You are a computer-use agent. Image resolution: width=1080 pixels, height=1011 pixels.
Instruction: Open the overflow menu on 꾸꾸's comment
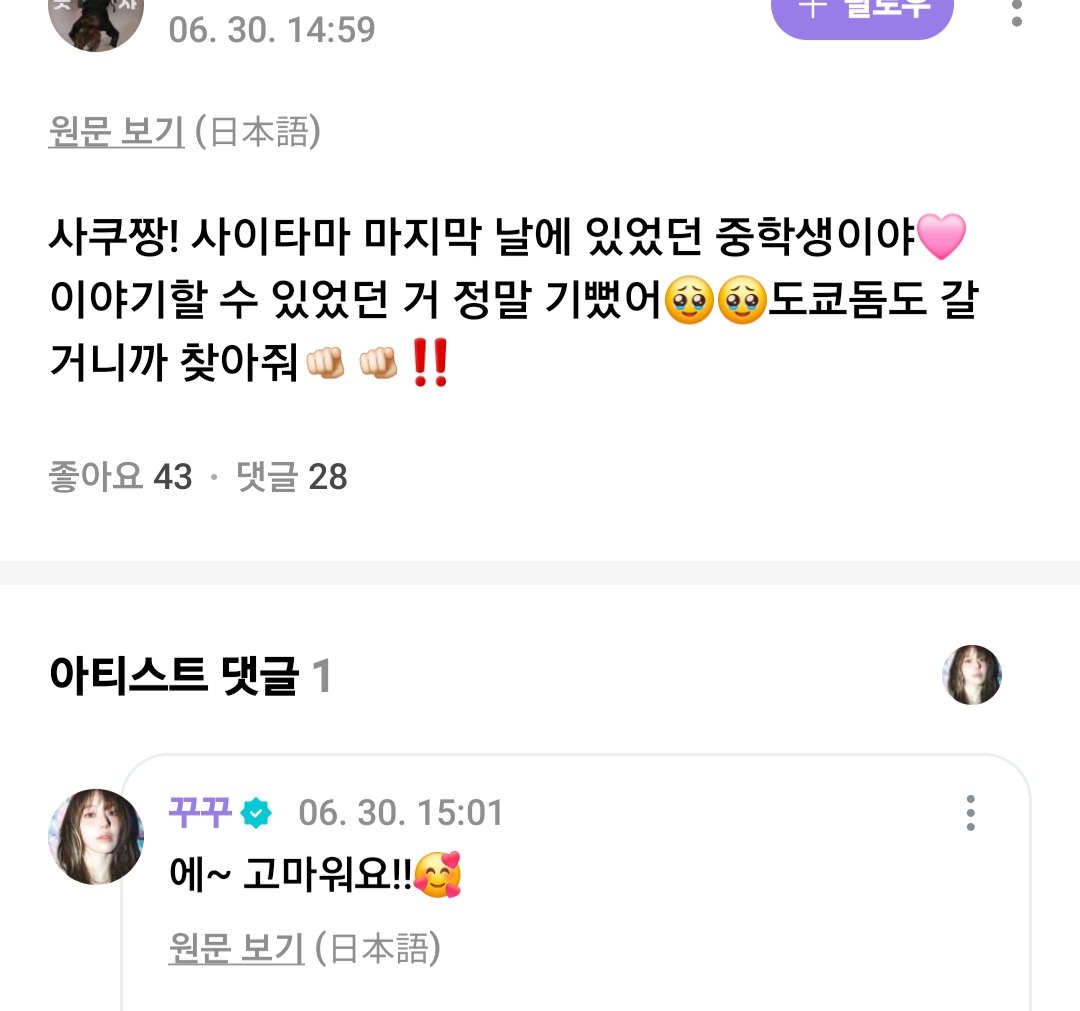click(969, 813)
